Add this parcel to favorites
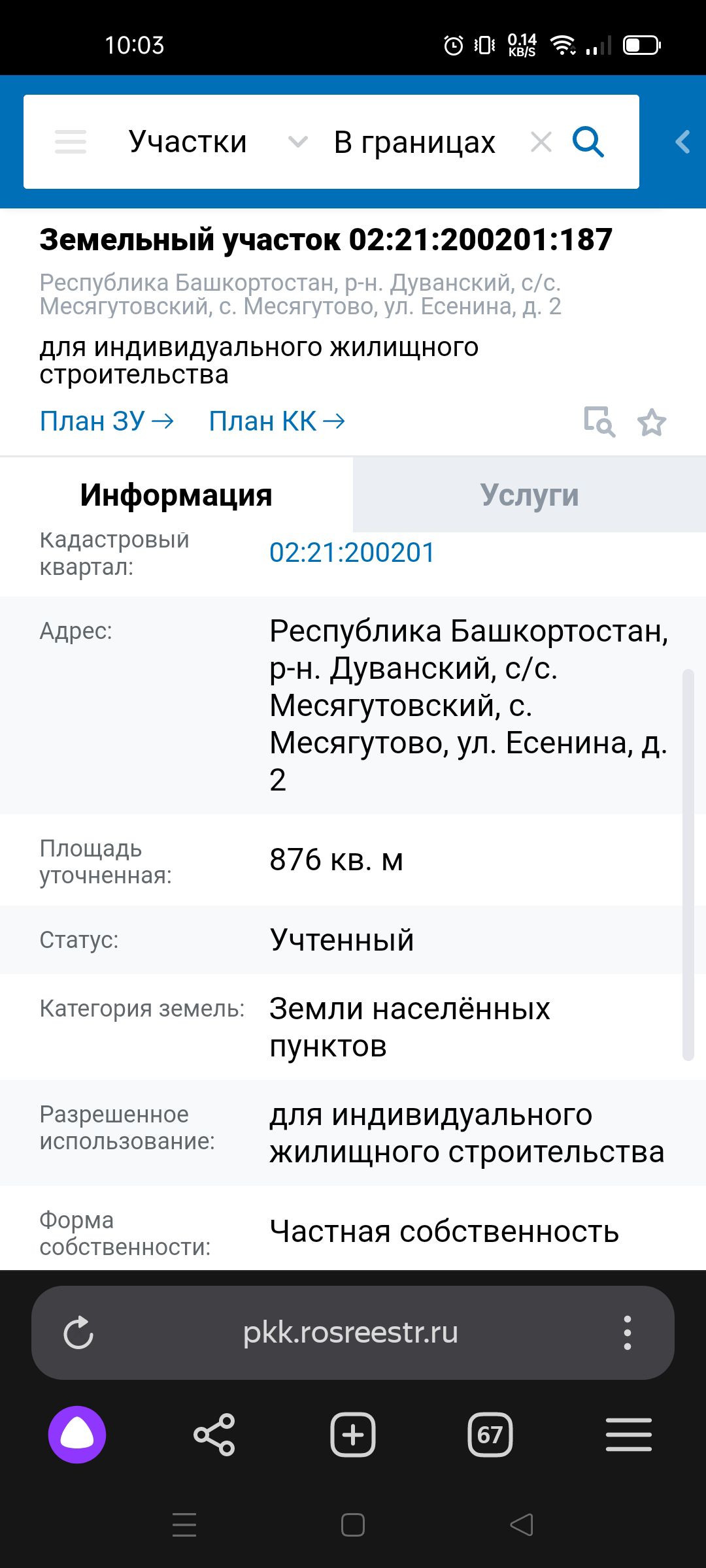The width and height of the screenshot is (706, 1568). pos(652,423)
